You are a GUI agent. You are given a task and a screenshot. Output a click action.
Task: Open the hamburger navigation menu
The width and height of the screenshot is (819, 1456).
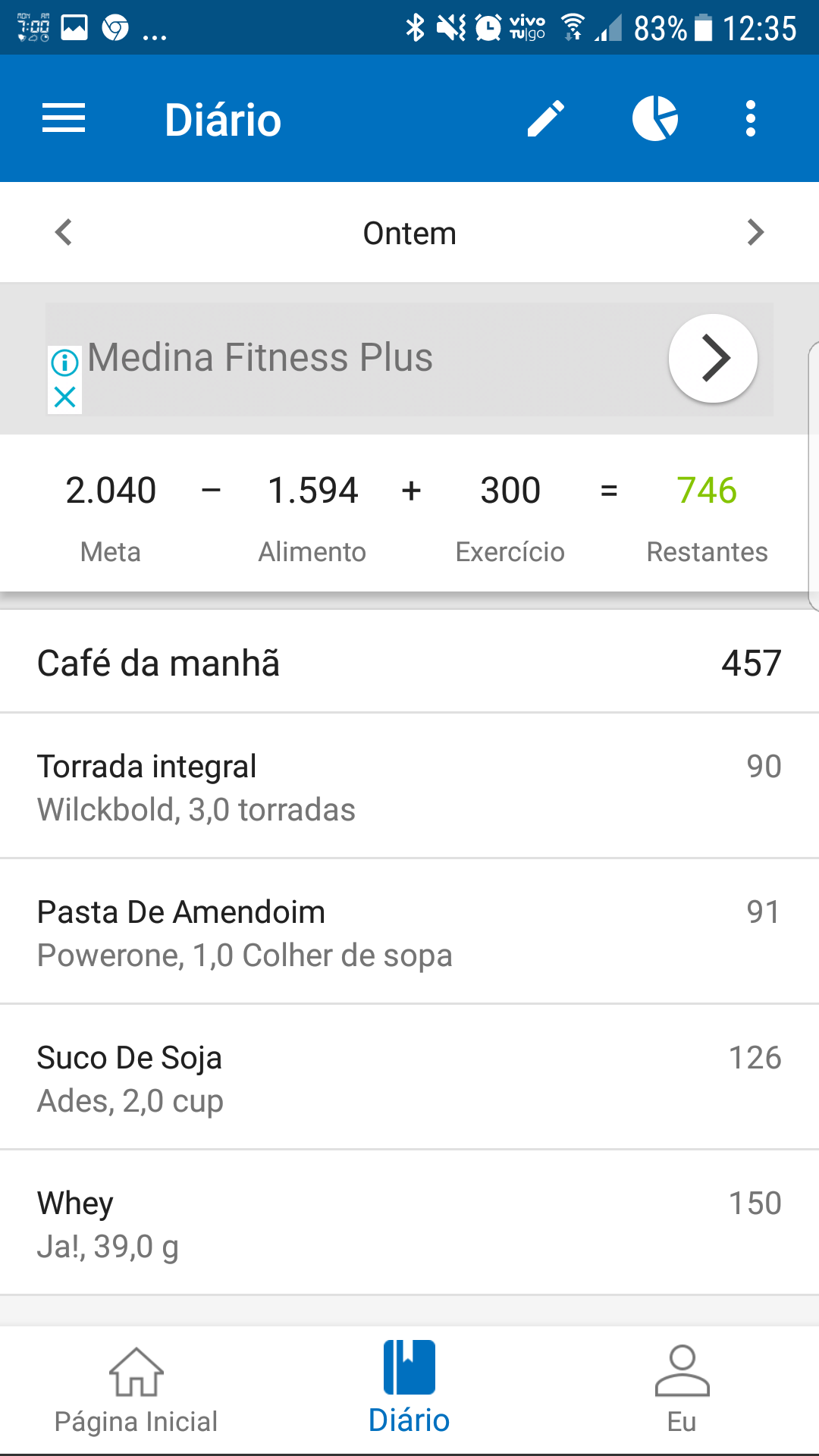(x=64, y=118)
